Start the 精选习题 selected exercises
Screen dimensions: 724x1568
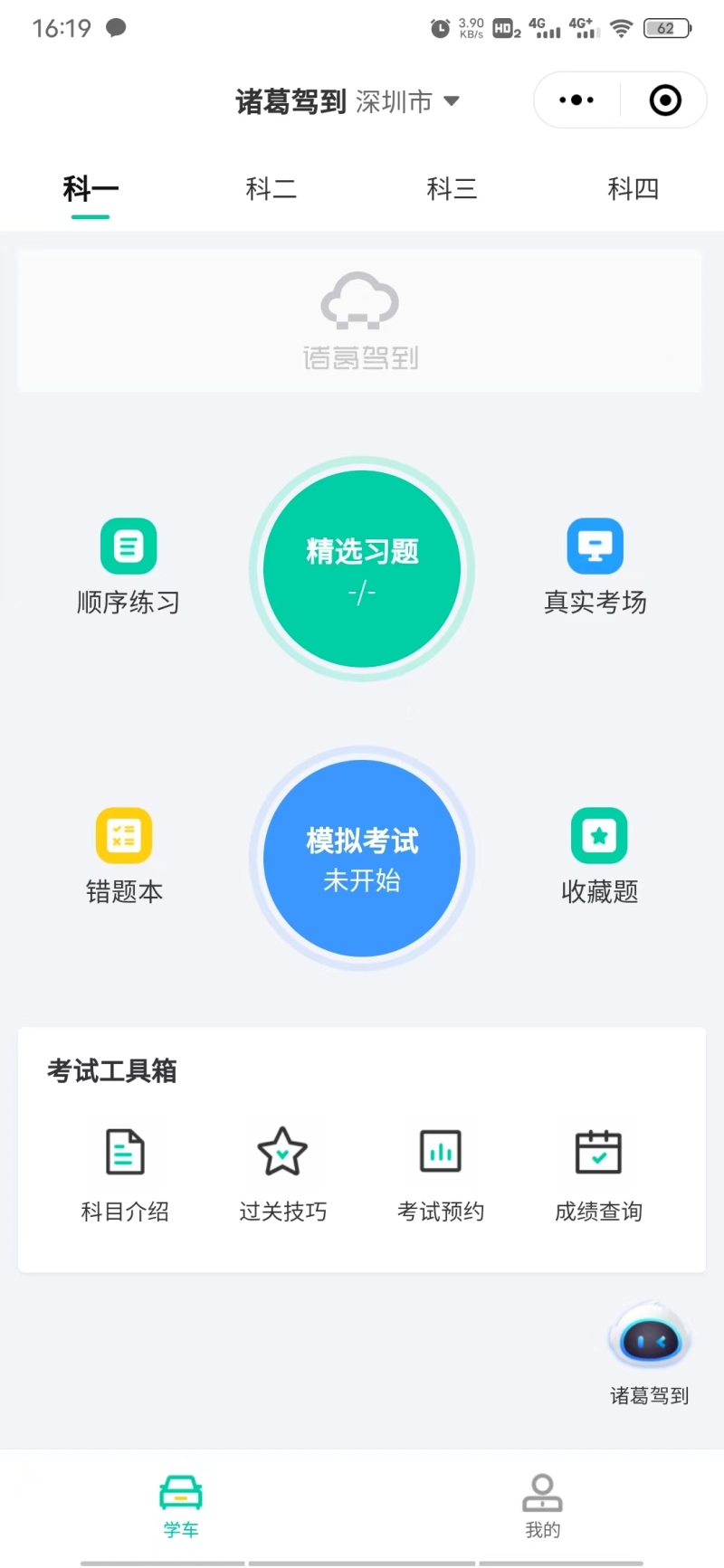pyautogui.click(x=361, y=568)
